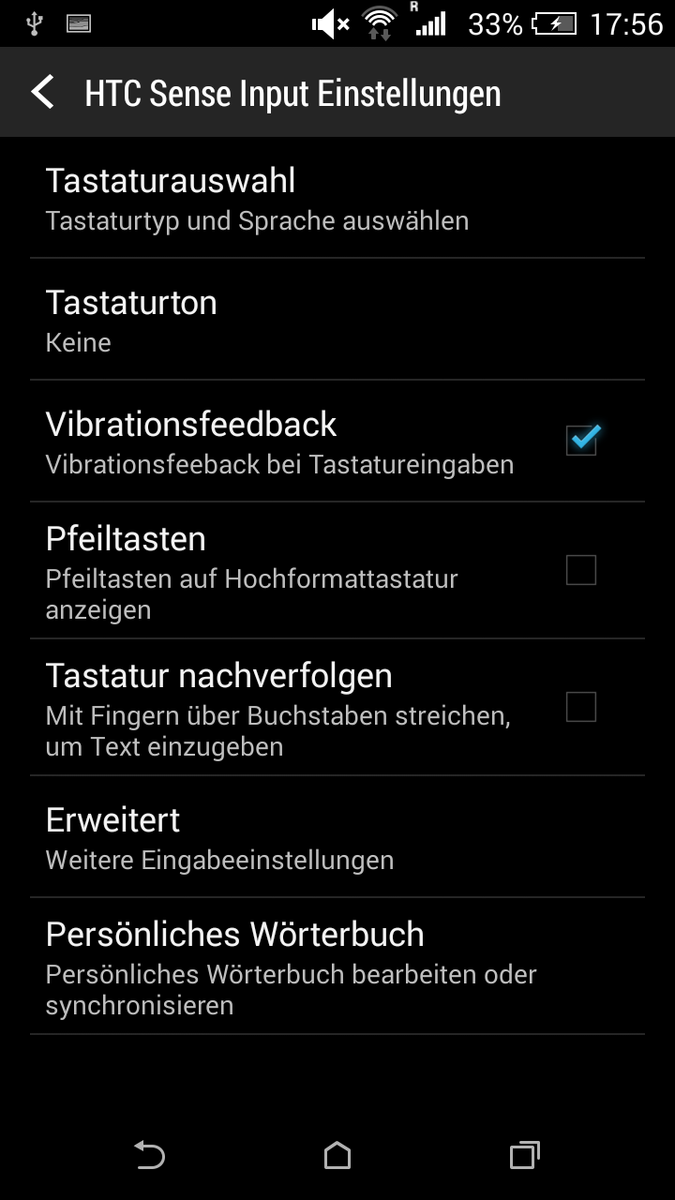Tap the system home button

(x=338, y=1156)
